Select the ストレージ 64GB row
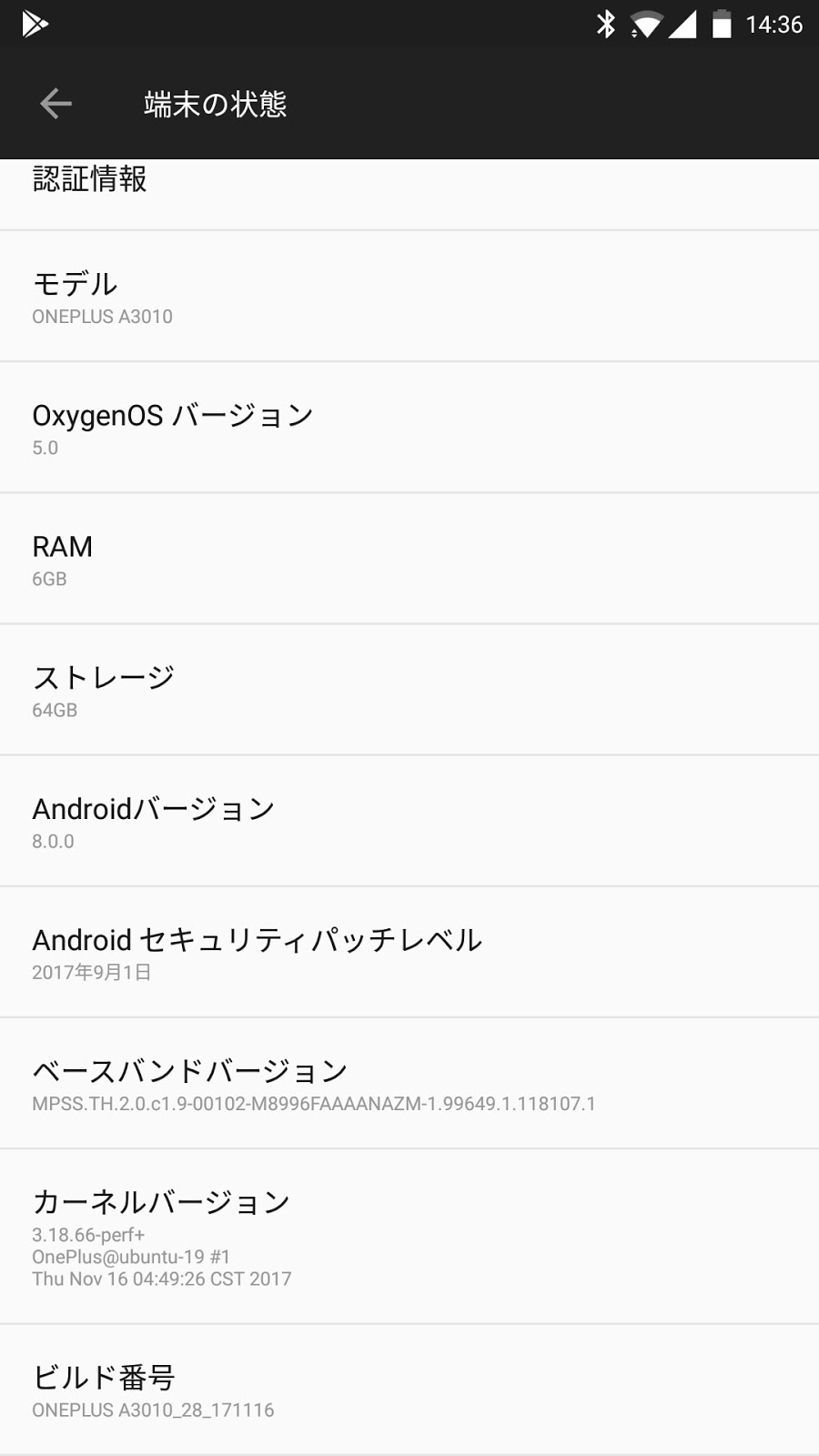 (x=409, y=690)
